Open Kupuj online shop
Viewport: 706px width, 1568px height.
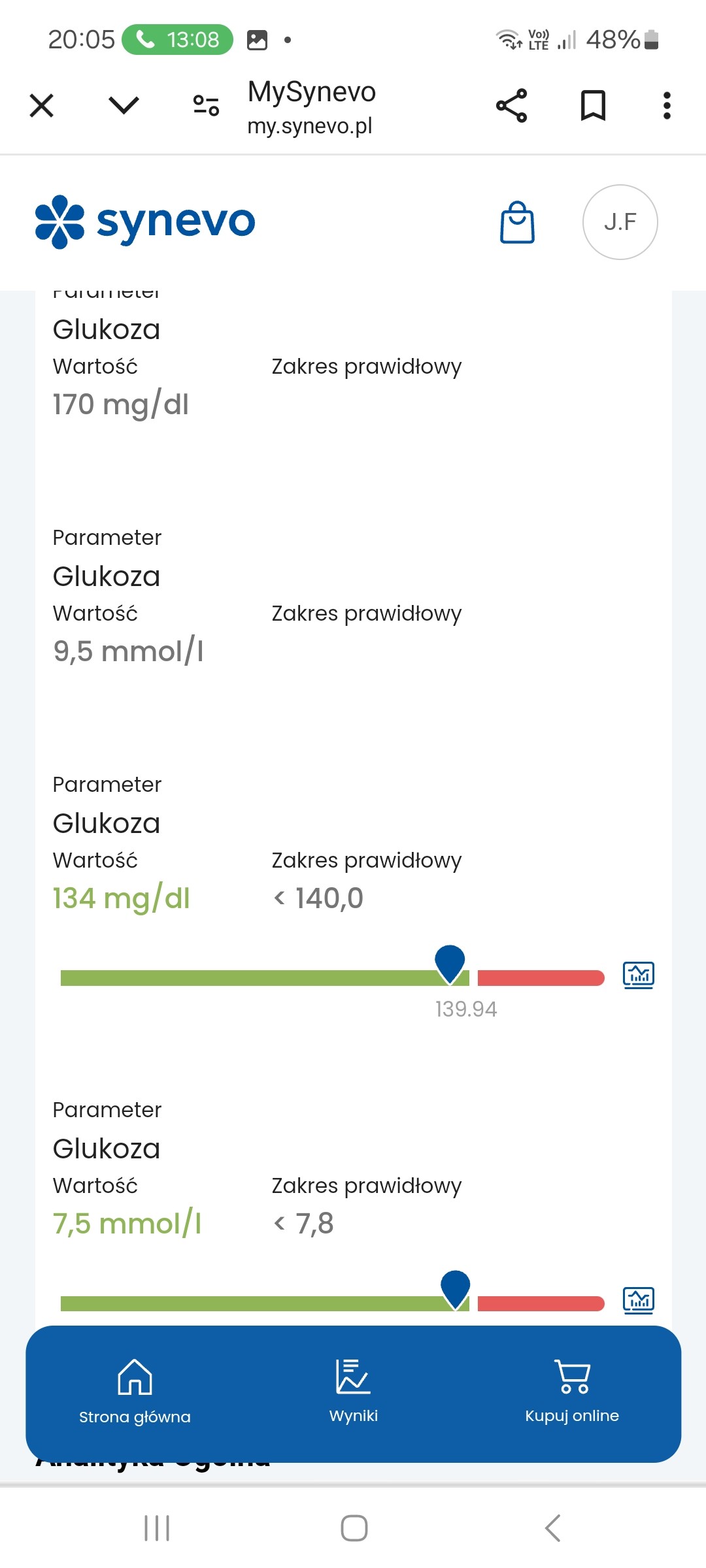[x=572, y=1392]
